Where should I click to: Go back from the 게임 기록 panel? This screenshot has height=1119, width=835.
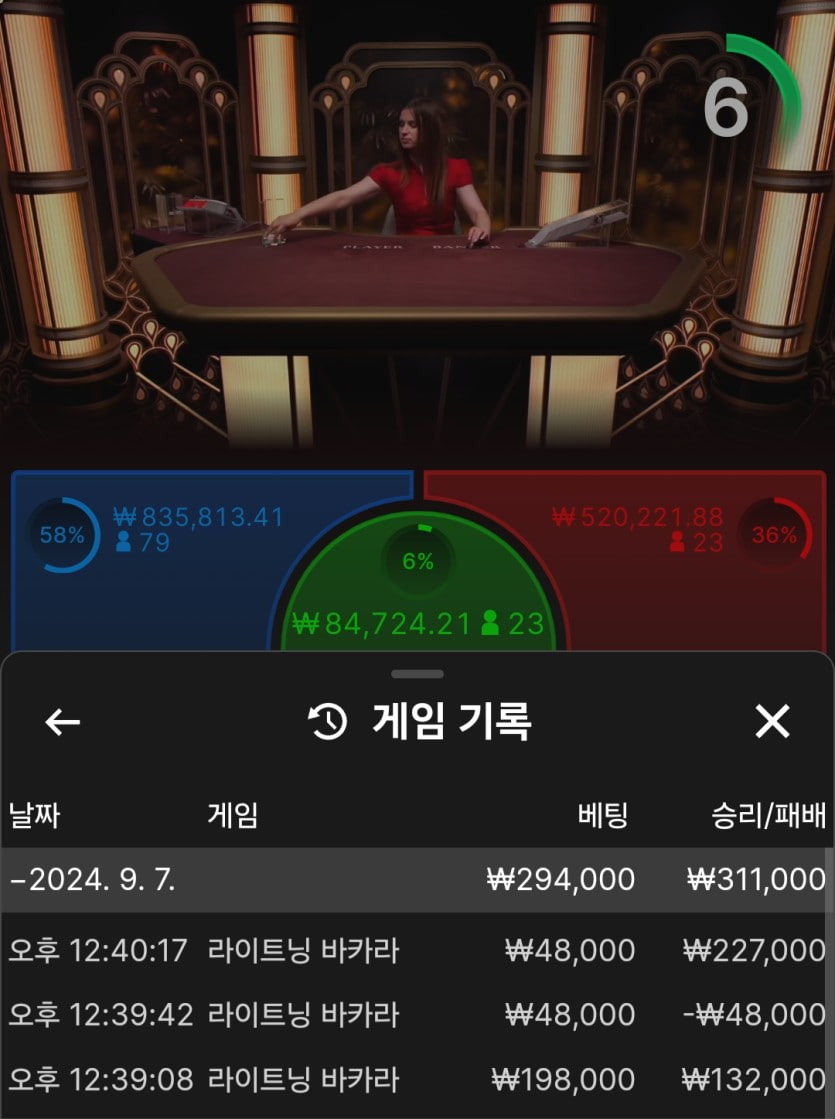pyautogui.click(x=62, y=721)
